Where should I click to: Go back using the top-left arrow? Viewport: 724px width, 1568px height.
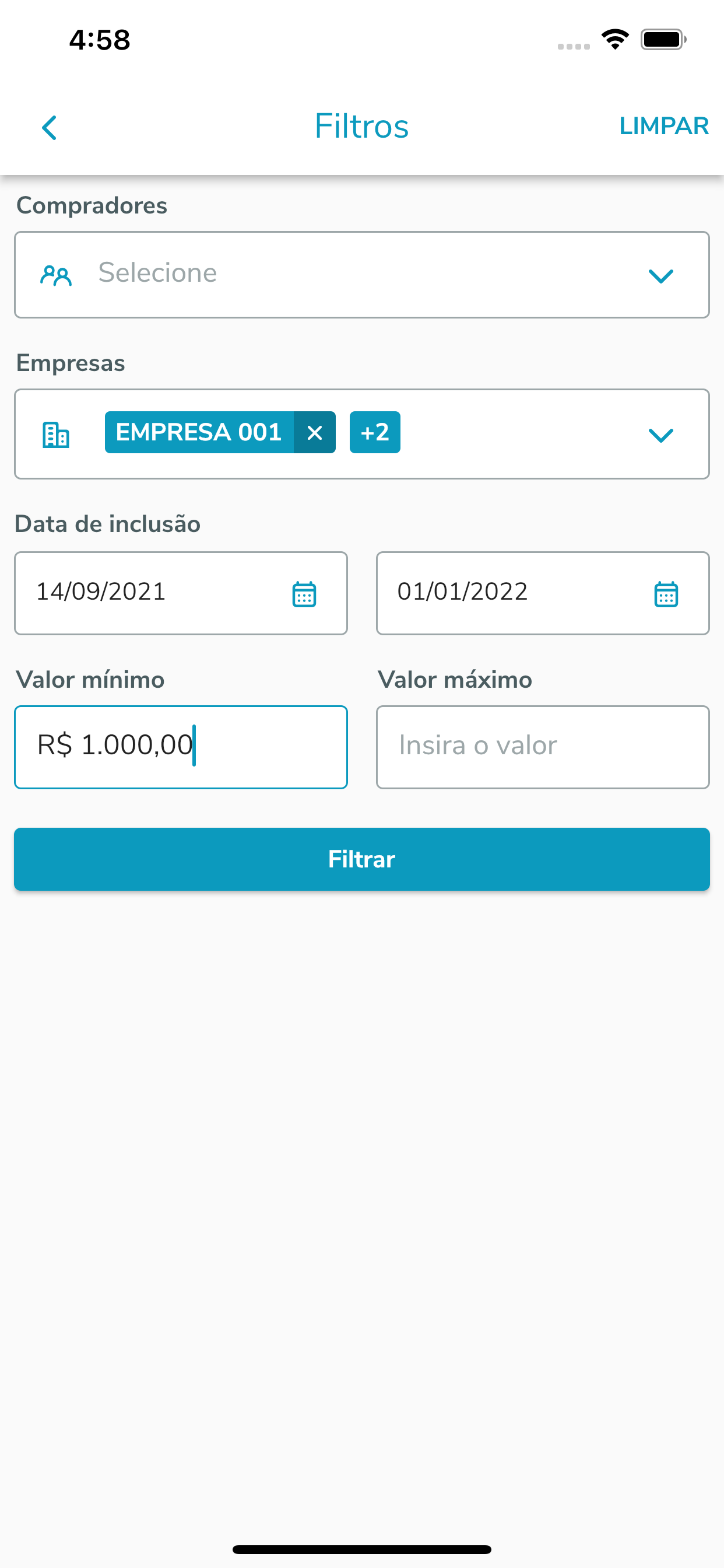coord(50,128)
